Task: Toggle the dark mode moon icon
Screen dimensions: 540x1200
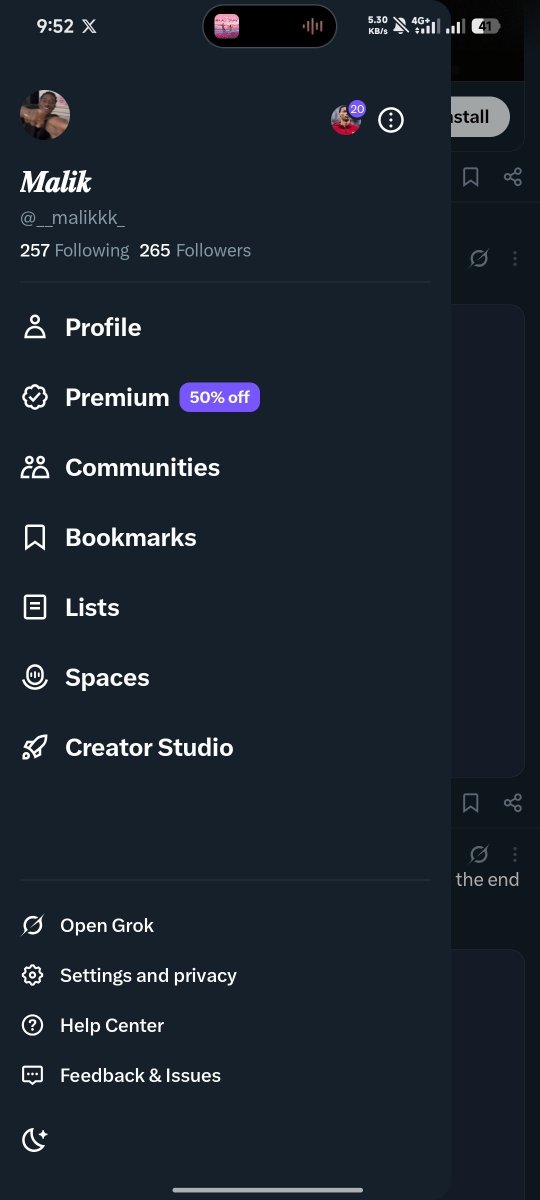Action: coord(35,1139)
